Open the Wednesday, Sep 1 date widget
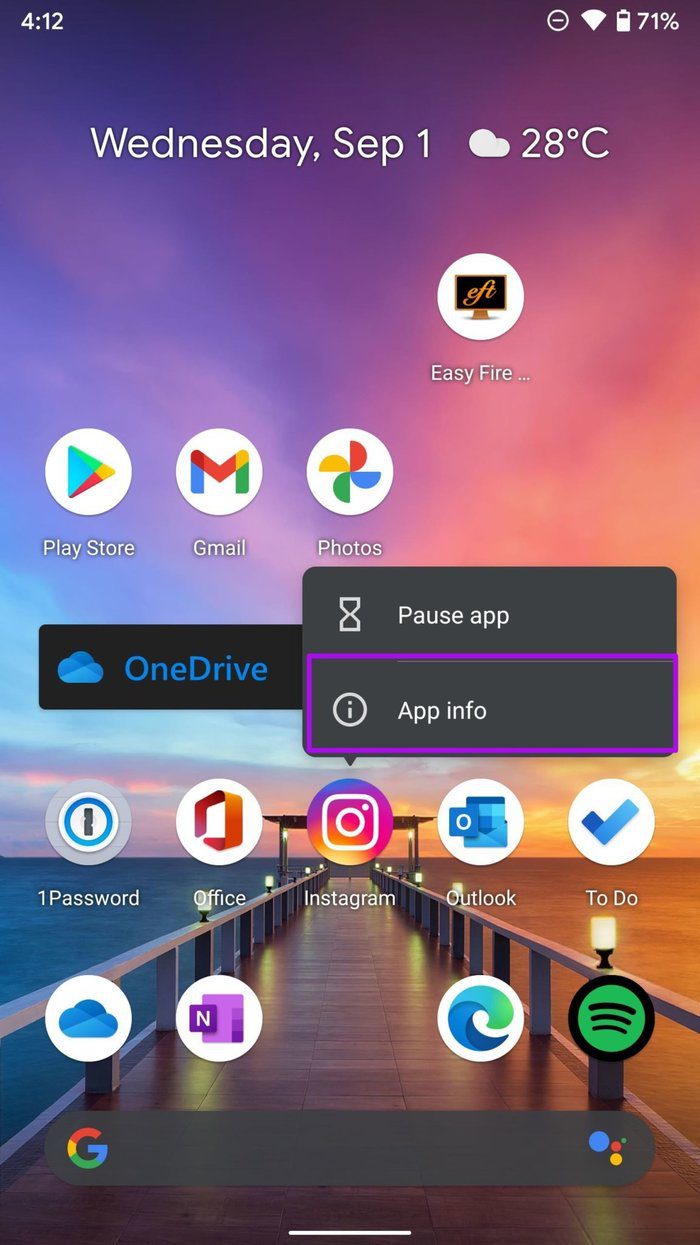Screen dimensions: 700x1245 (261, 144)
